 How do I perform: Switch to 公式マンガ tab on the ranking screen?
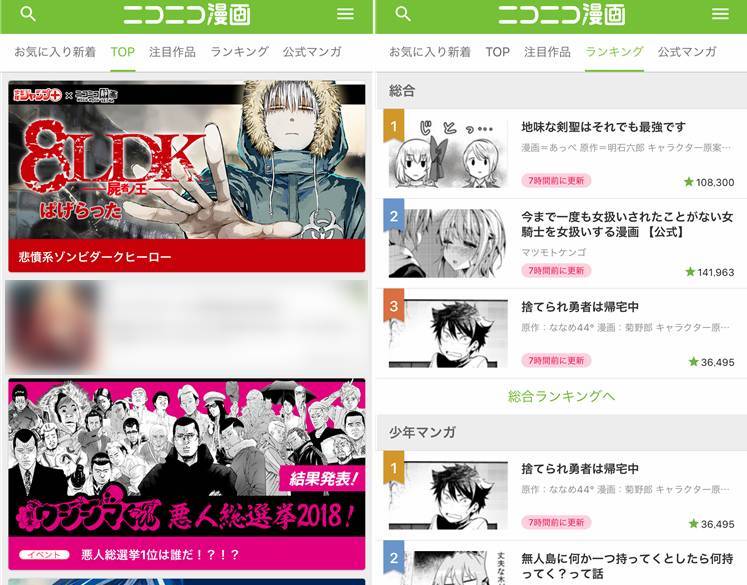[686, 51]
